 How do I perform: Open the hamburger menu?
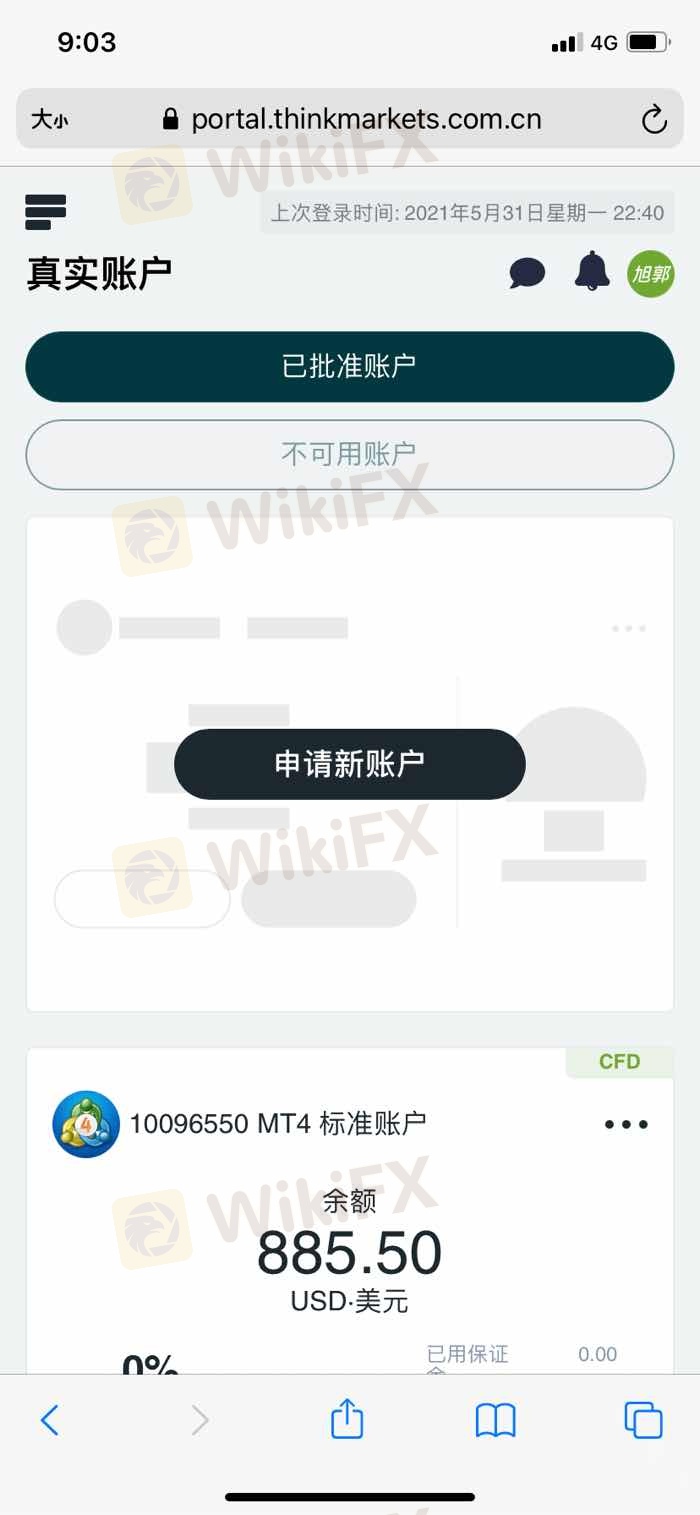pyautogui.click(x=46, y=212)
